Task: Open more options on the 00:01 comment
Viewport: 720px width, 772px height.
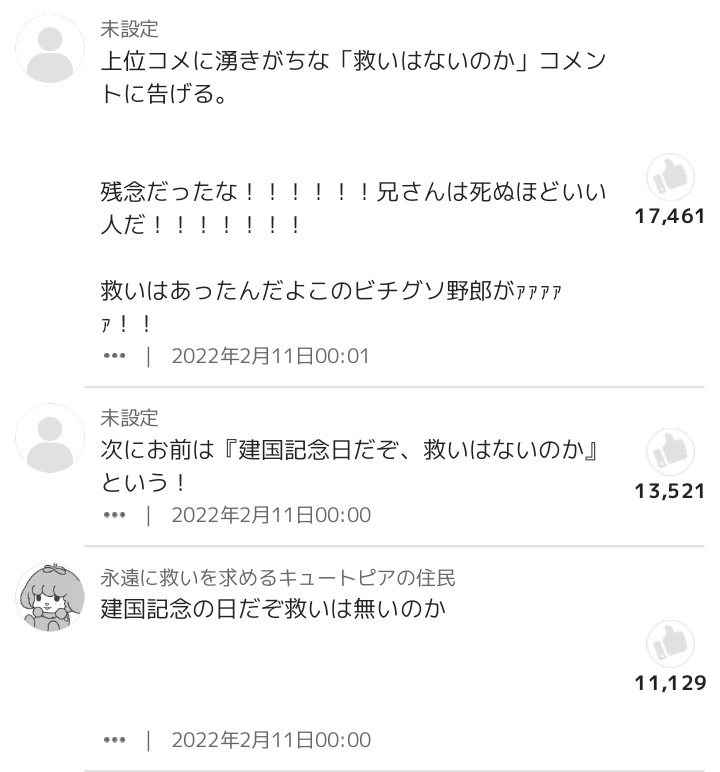Action: click(x=115, y=355)
